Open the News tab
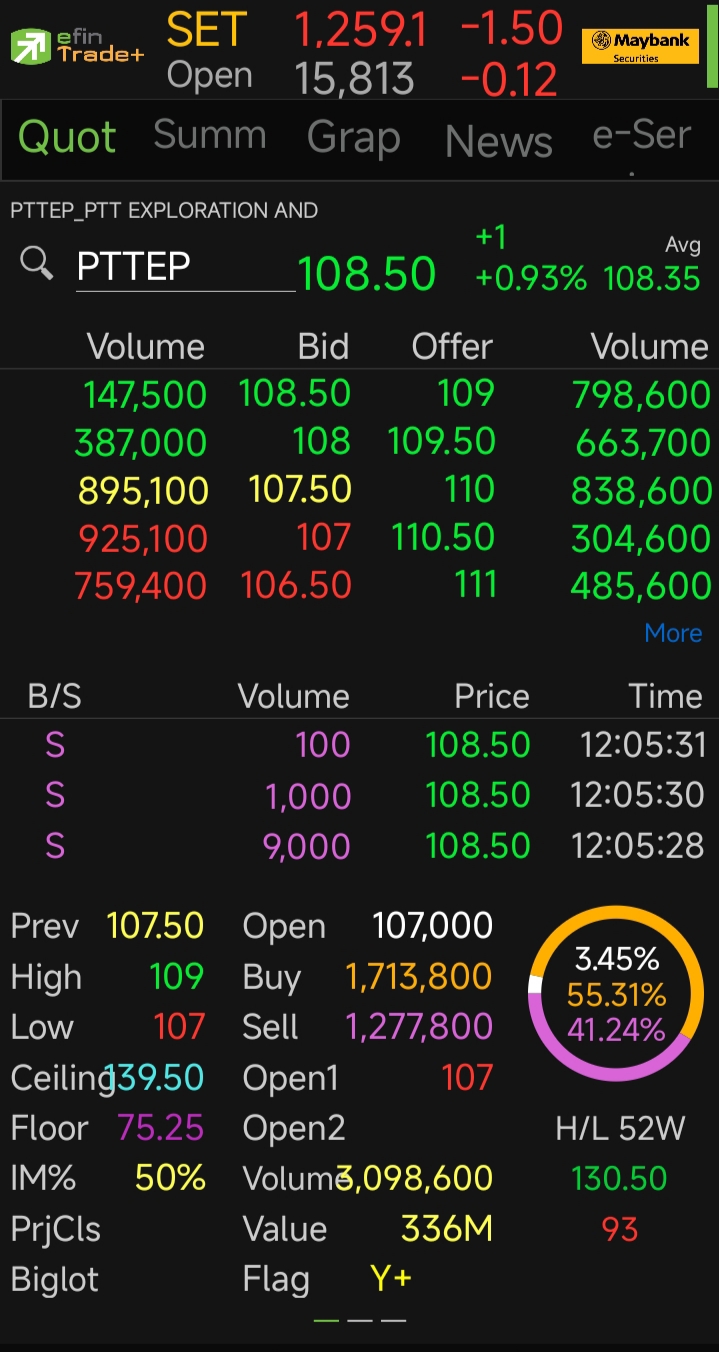This screenshot has height=1352, width=719. [498, 141]
